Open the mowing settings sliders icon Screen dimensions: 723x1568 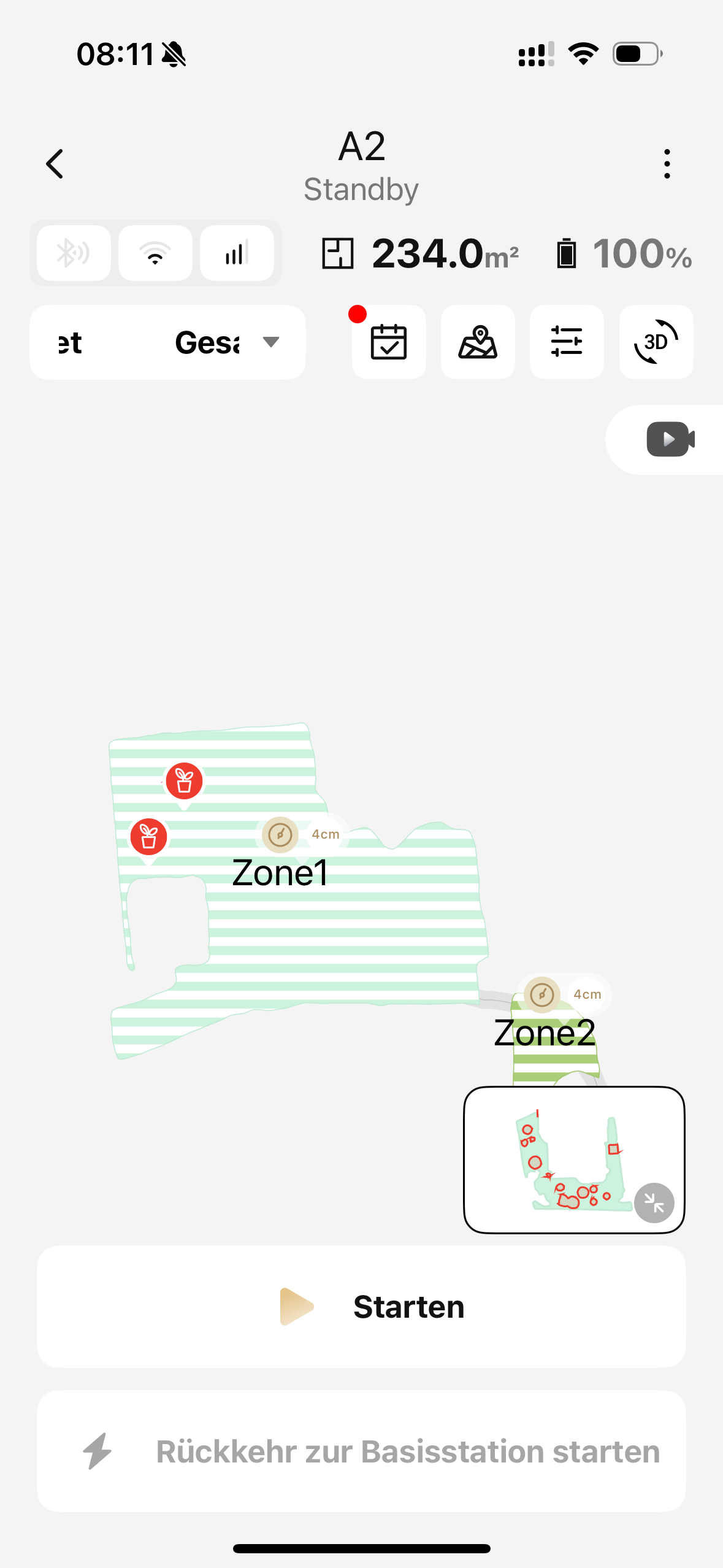567,342
